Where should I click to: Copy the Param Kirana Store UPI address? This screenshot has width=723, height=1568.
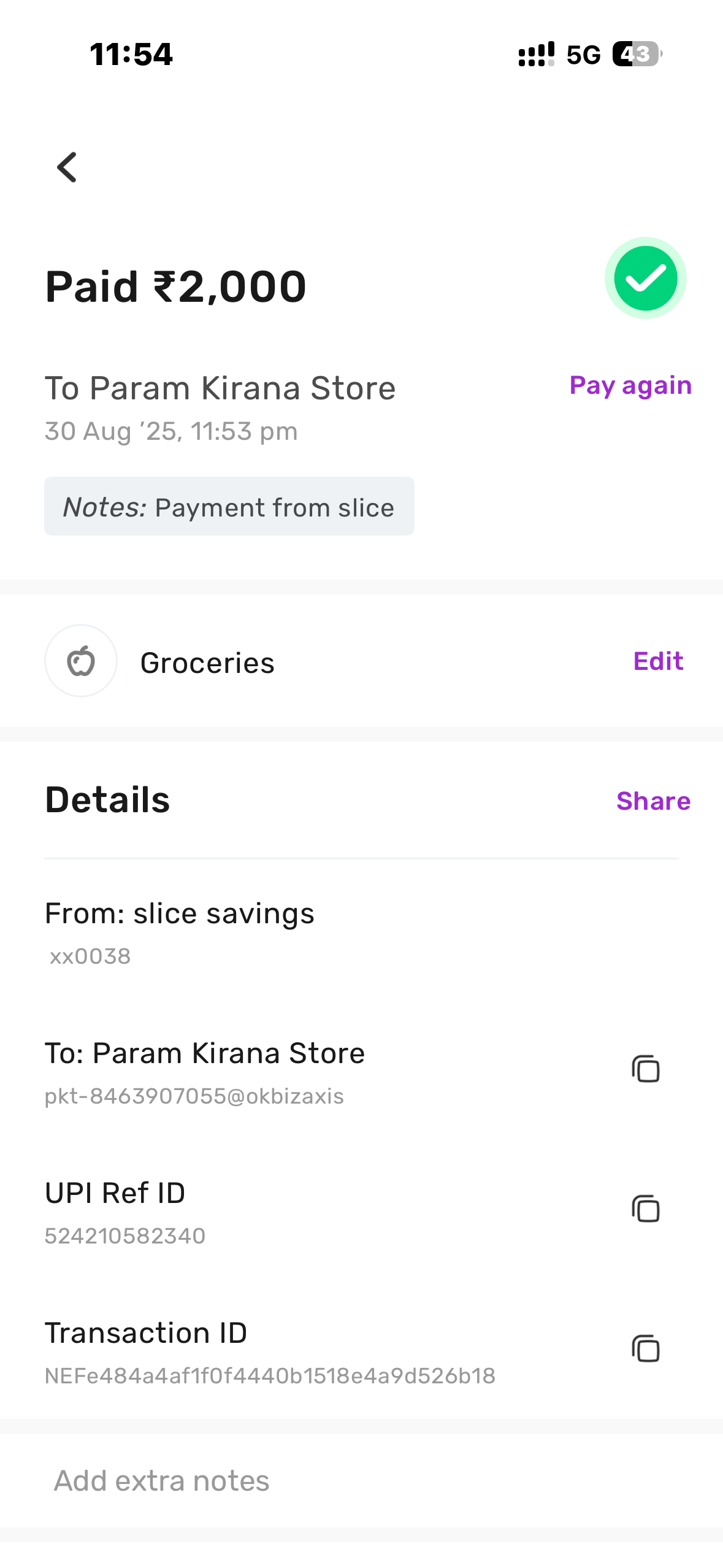click(645, 1069)
